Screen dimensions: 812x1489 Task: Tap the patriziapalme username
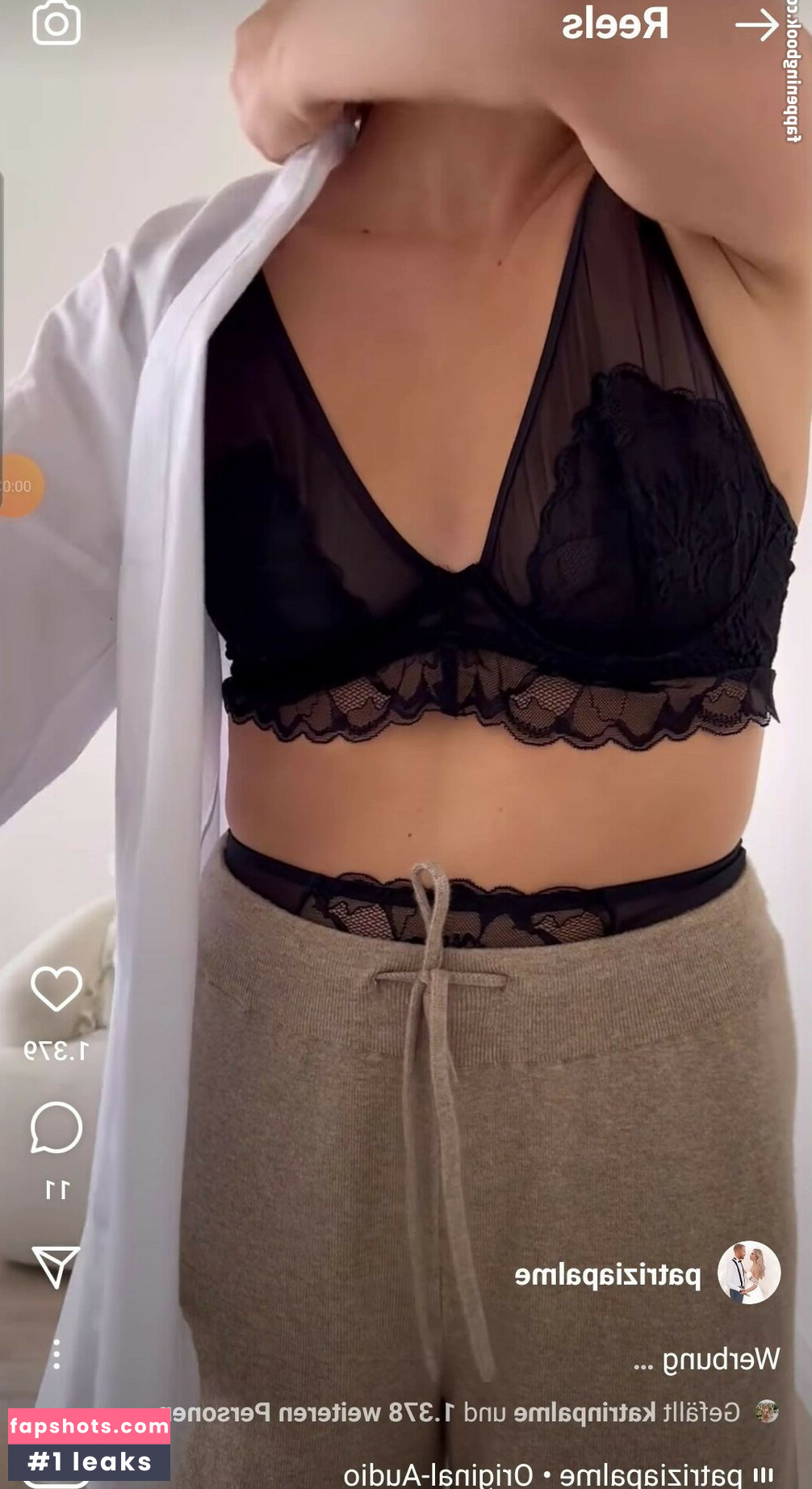coord(607,1275)
